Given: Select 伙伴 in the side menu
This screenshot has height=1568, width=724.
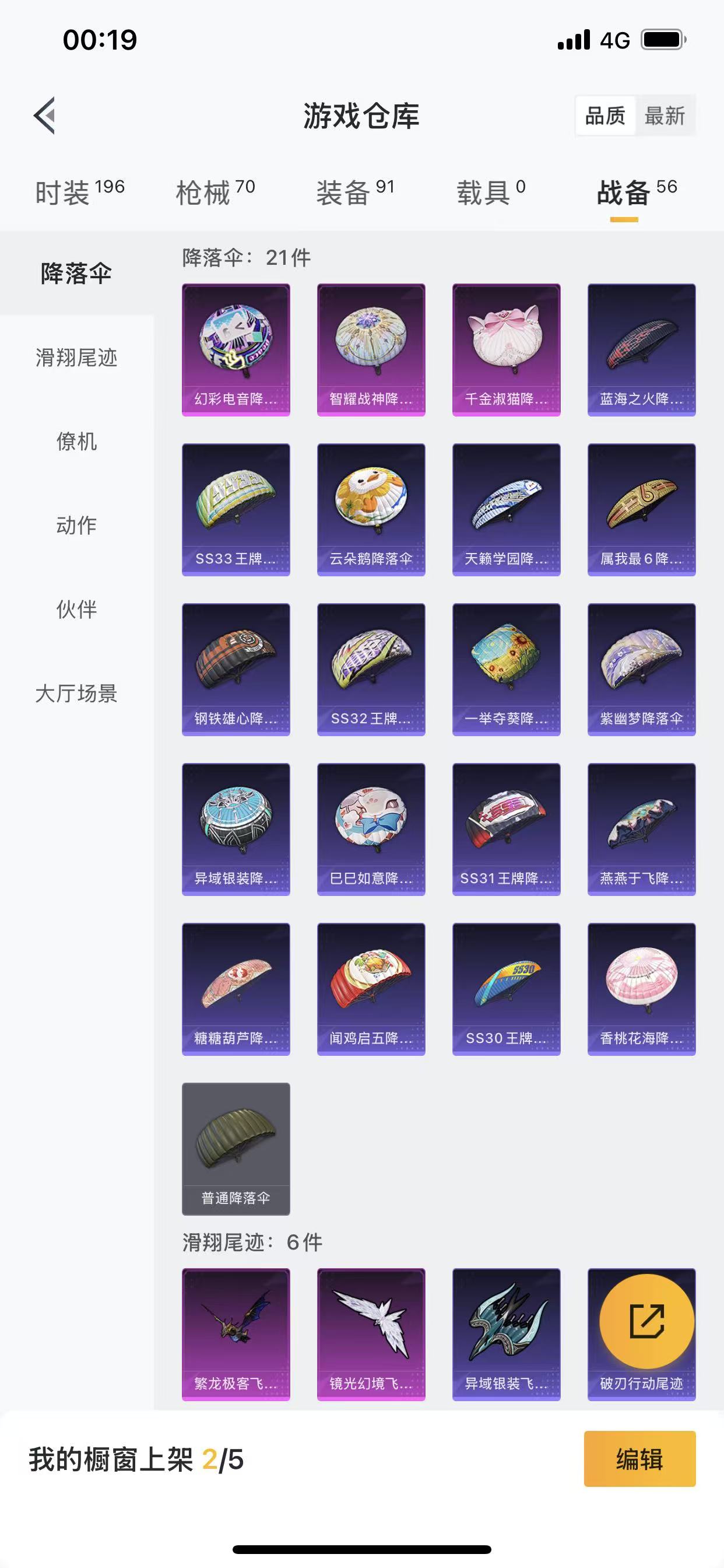Looking at the screenshot, I should [77, 610].
